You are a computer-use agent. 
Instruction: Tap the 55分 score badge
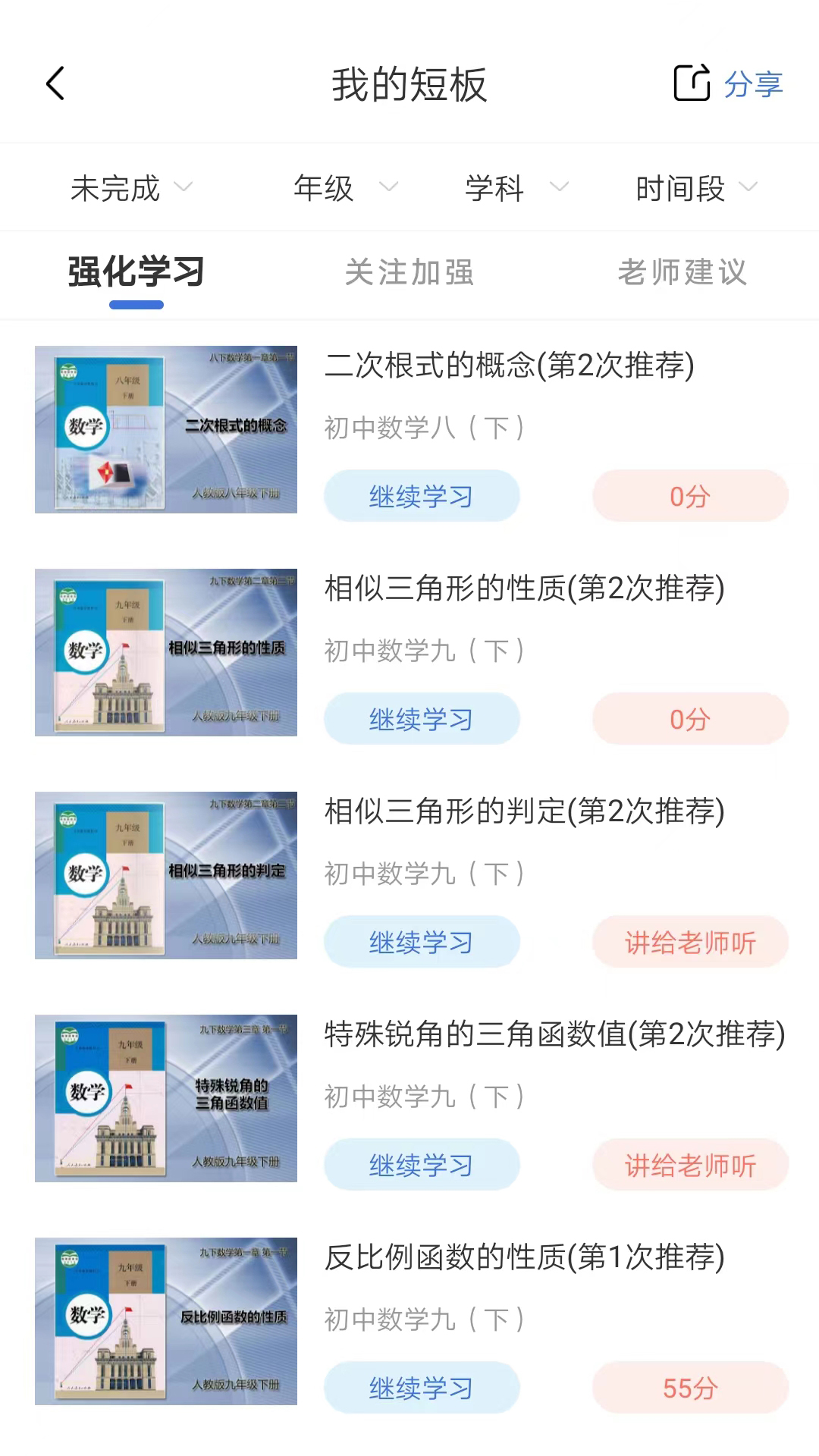coord(690,1388)
